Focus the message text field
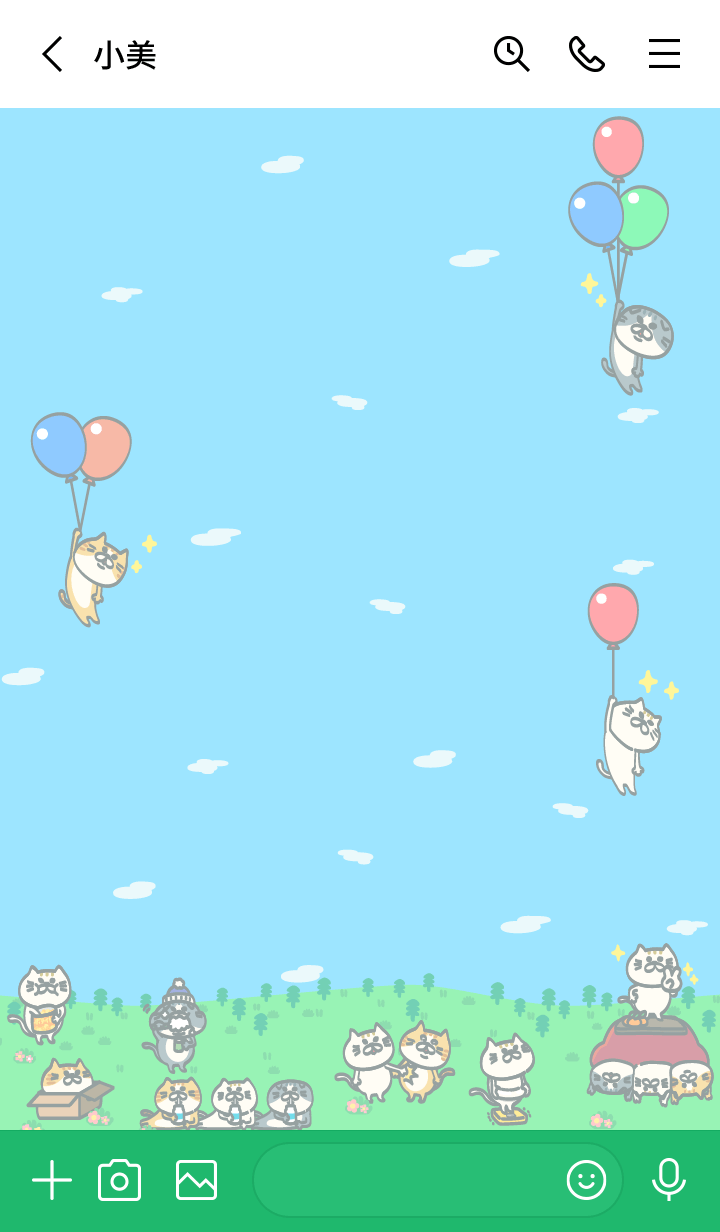The image size is (720, 1232). point(405,1180)
